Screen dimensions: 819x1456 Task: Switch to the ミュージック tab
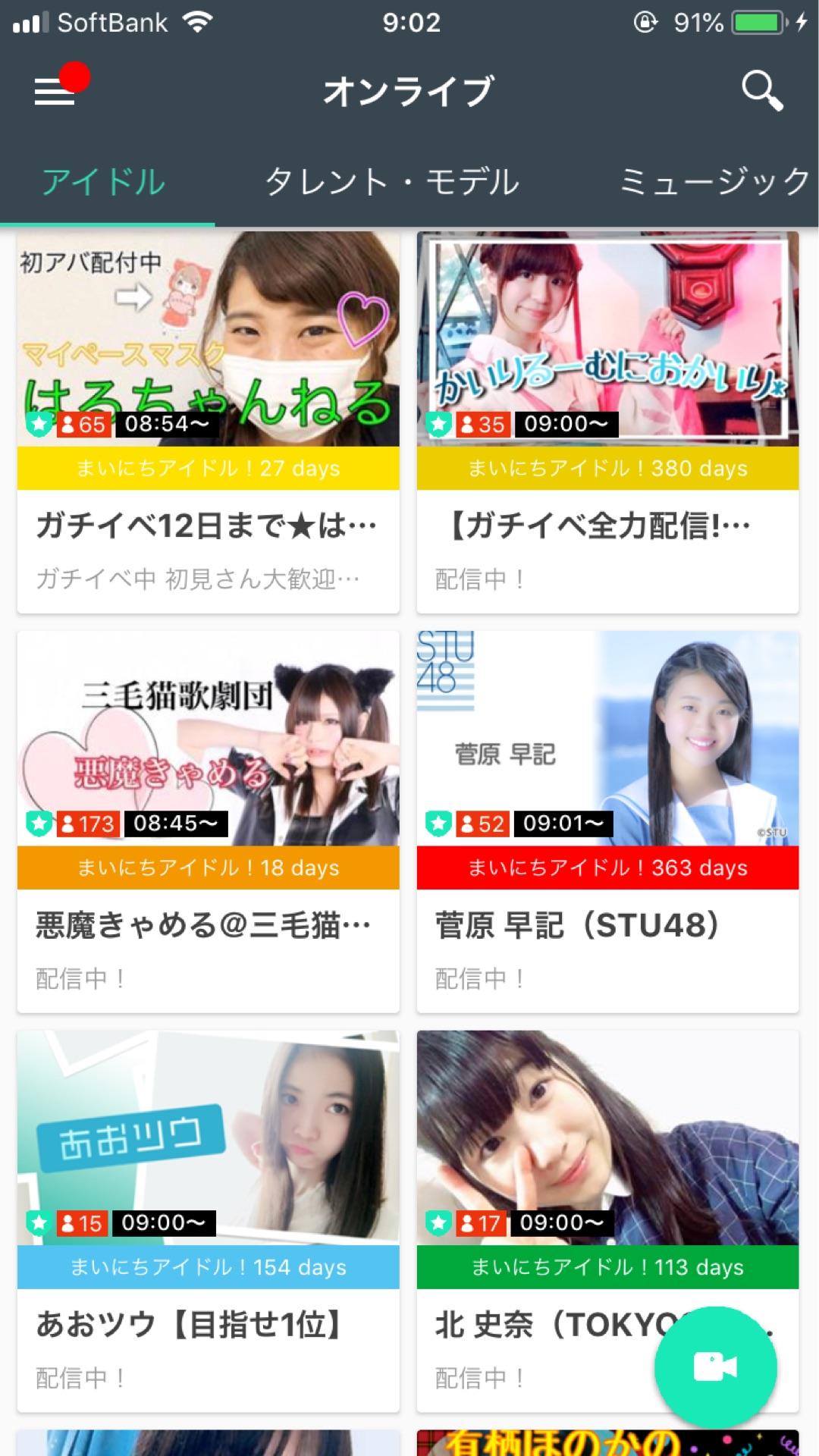point(714,183)
